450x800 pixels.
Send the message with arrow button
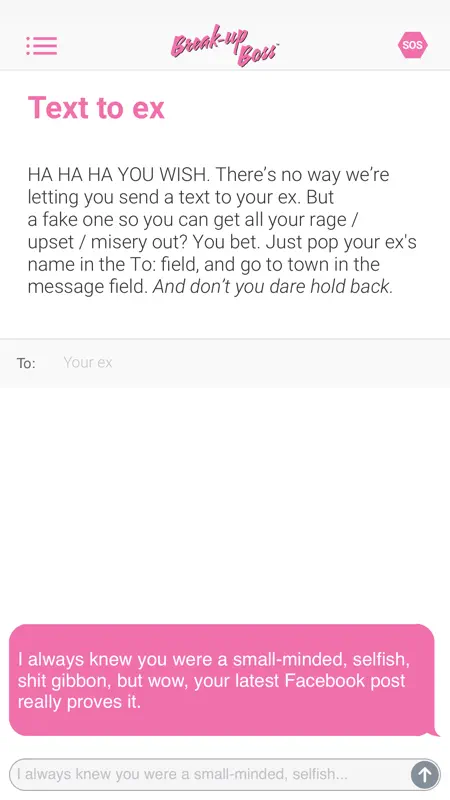424,774
